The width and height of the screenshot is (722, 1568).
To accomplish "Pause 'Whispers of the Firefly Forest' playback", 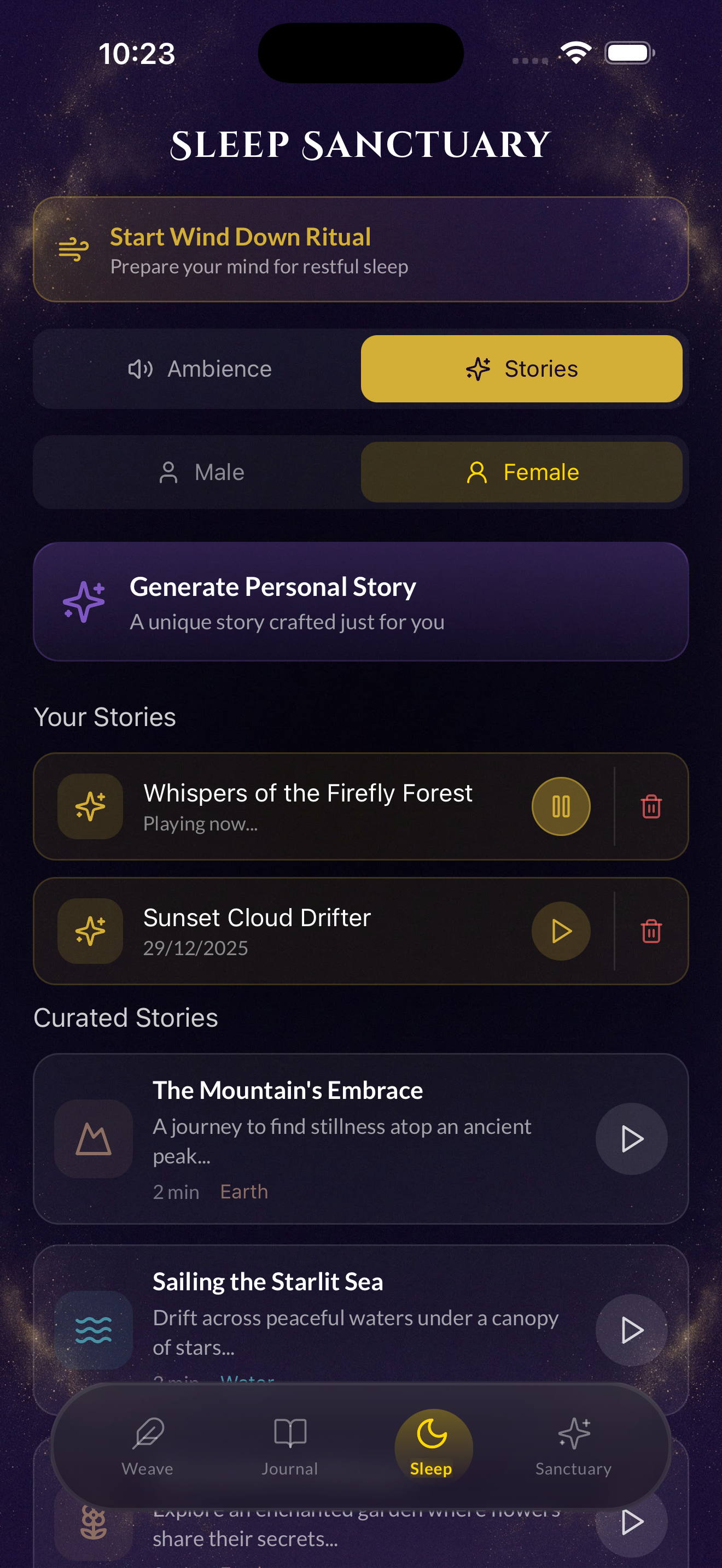I will pyautogui.click(x=560, y=806).
